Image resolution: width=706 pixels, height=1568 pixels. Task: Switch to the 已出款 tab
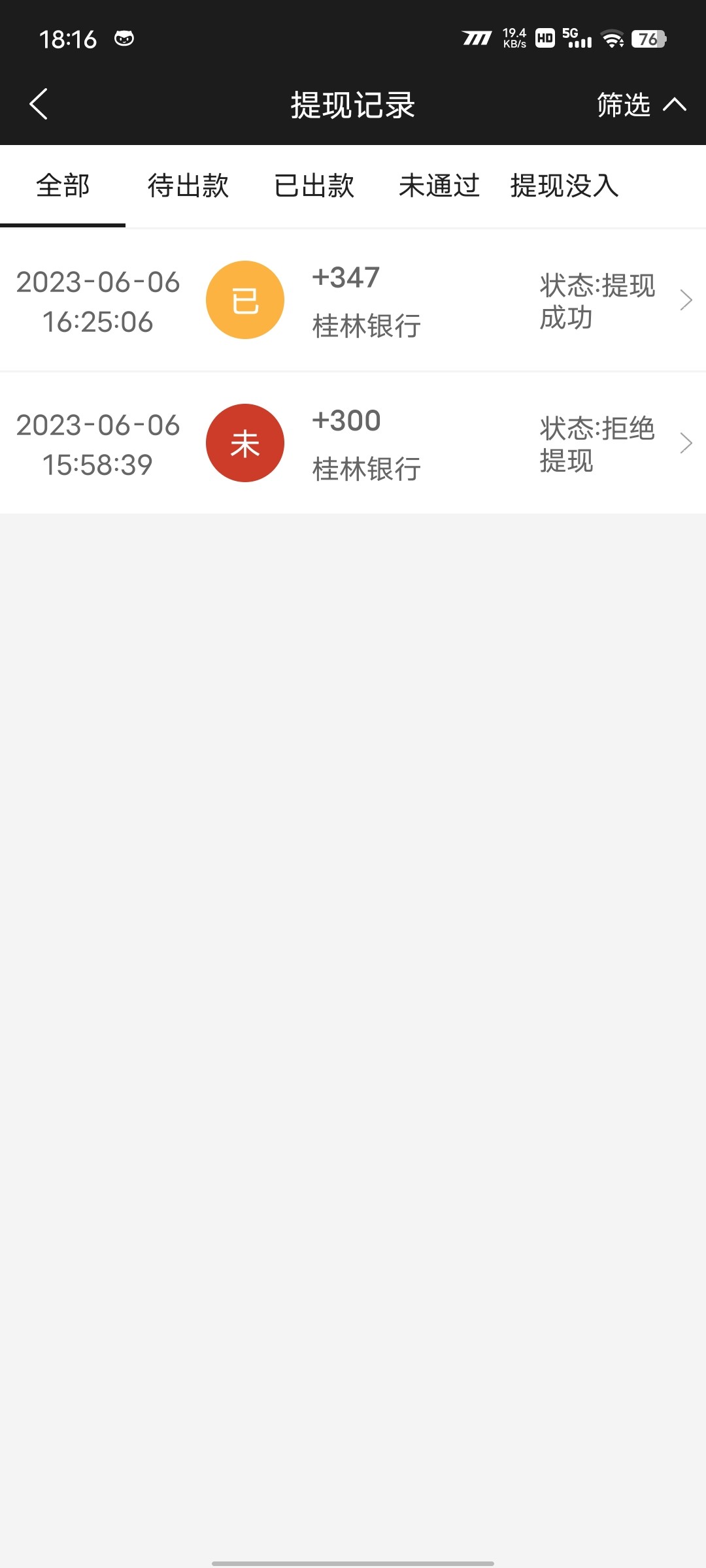point(314,186)
